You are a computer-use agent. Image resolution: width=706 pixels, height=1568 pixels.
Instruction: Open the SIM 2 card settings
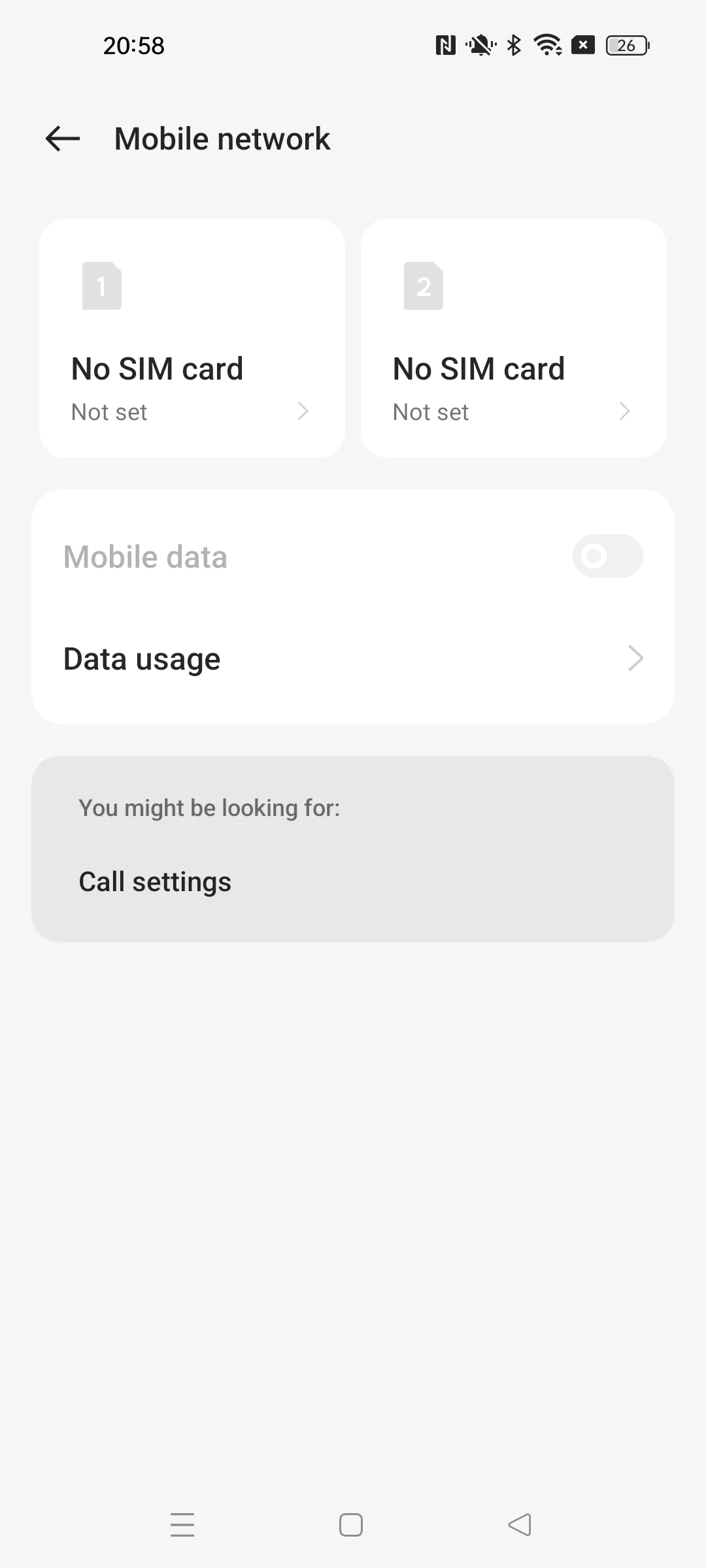[514, 338]
